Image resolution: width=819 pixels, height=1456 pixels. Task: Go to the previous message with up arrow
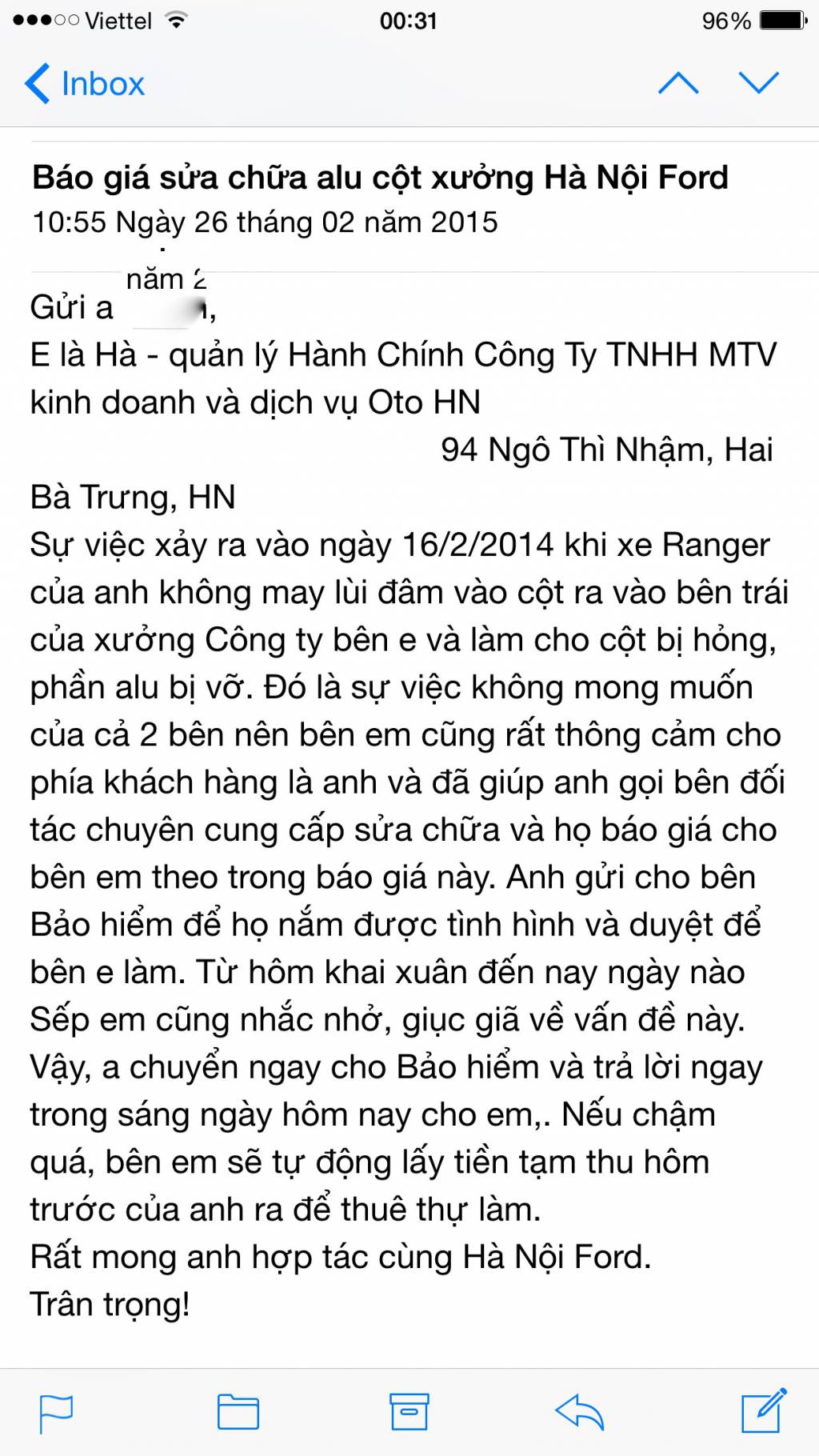678,82
